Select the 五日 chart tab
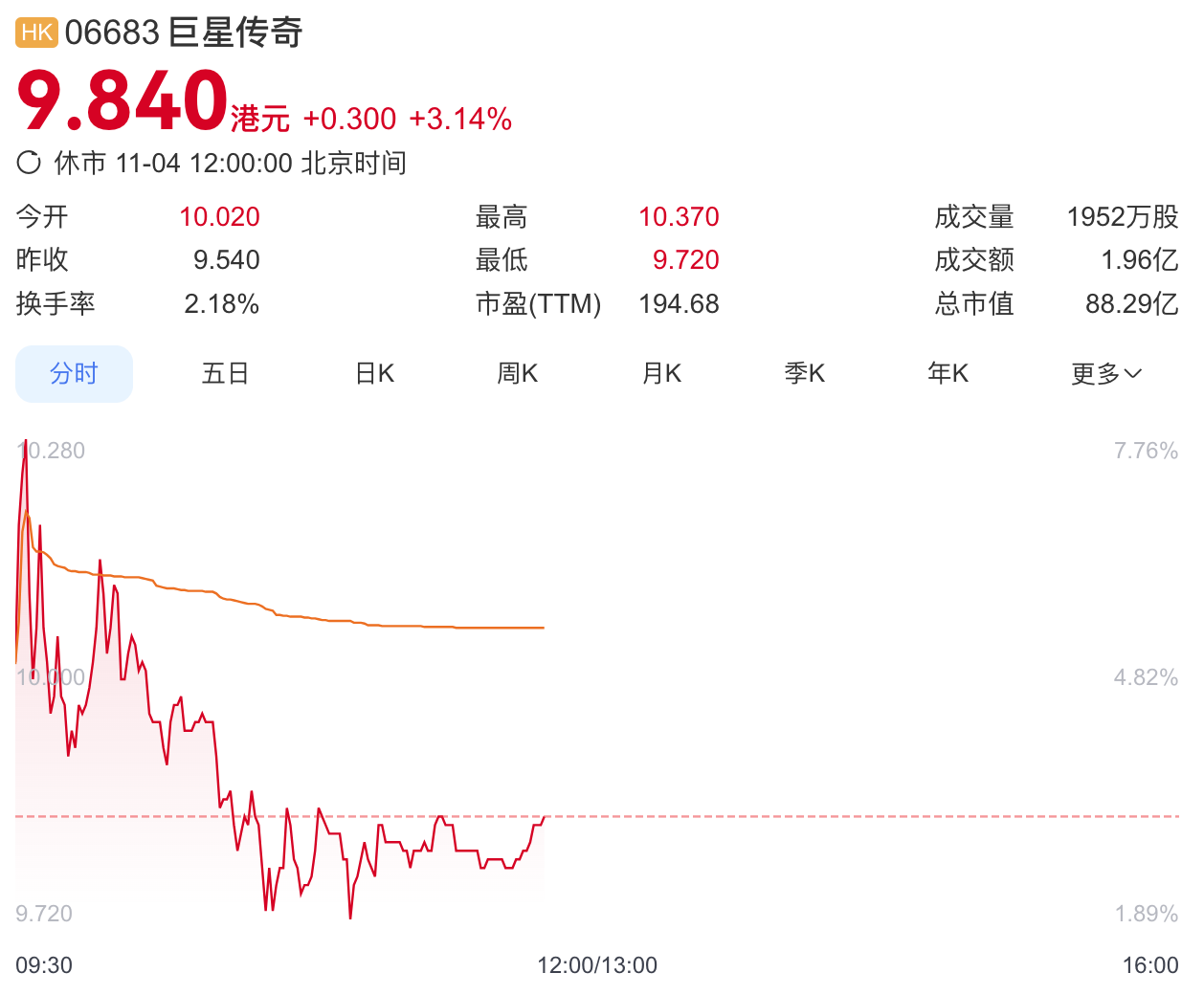Screen dimensions: 1204x995 pos(225,373)
